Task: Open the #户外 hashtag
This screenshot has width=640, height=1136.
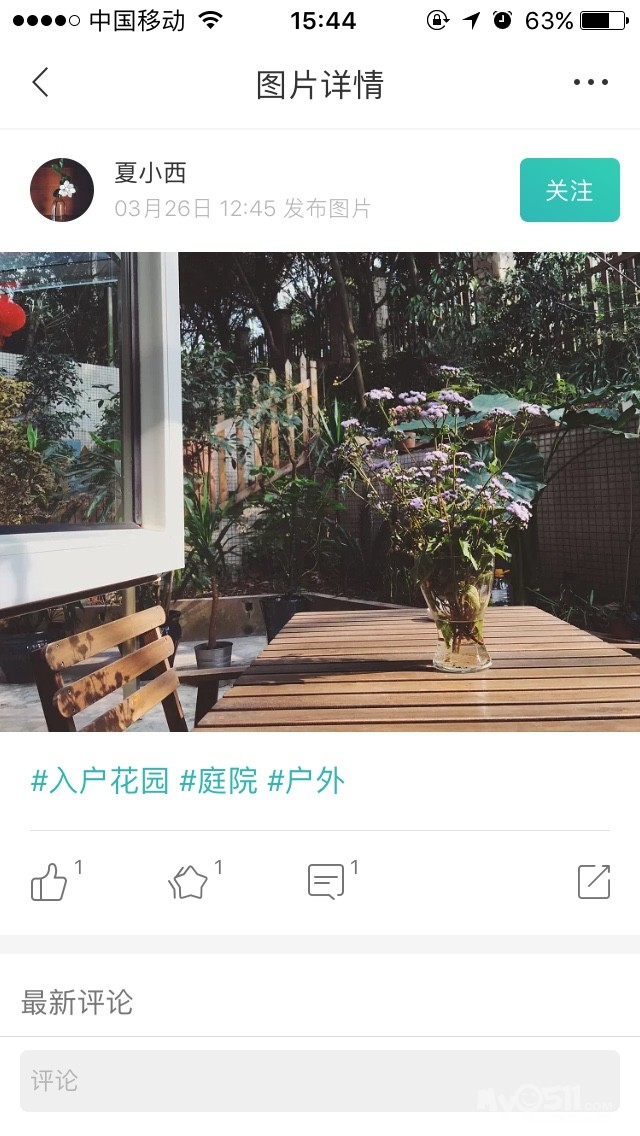Action: point(306,781)
